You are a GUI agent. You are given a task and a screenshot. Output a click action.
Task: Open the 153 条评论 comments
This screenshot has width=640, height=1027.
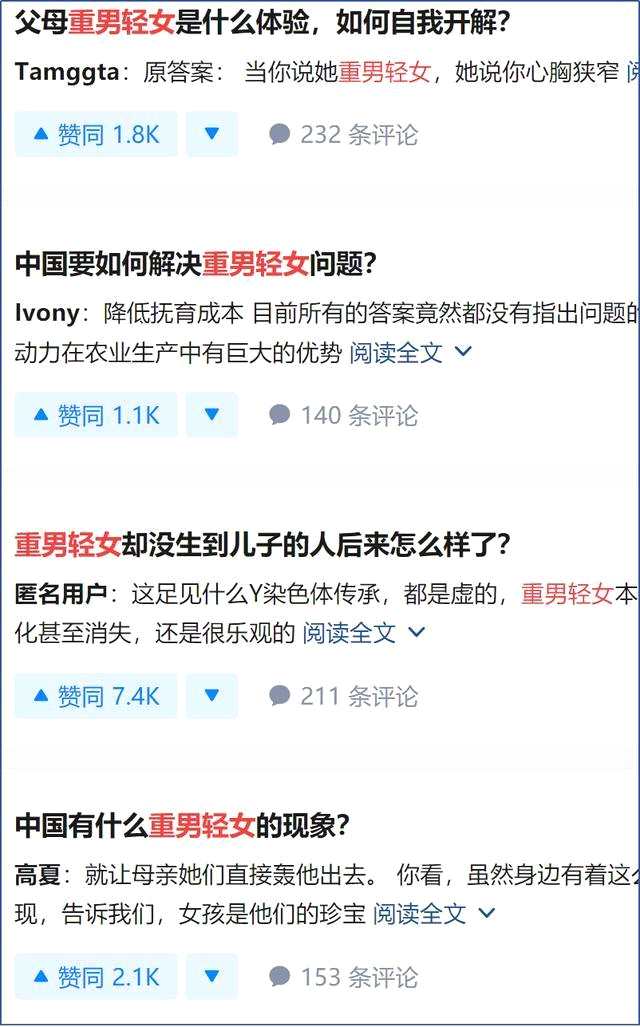coord(343,977)
